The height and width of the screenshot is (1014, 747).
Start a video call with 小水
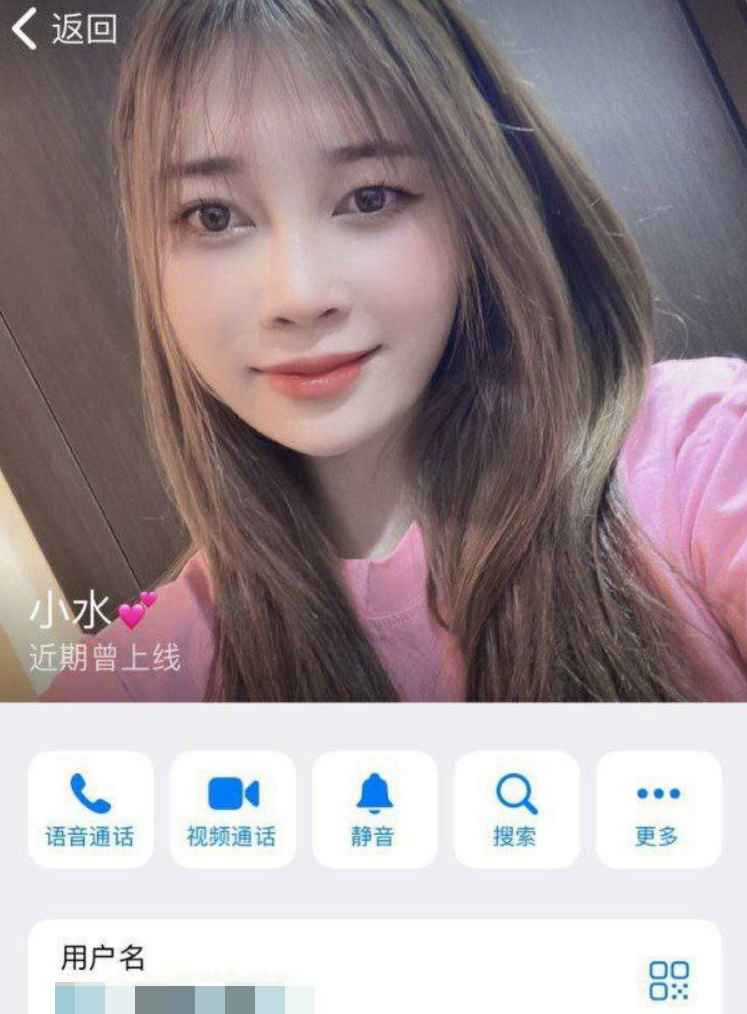coord(232,810)
